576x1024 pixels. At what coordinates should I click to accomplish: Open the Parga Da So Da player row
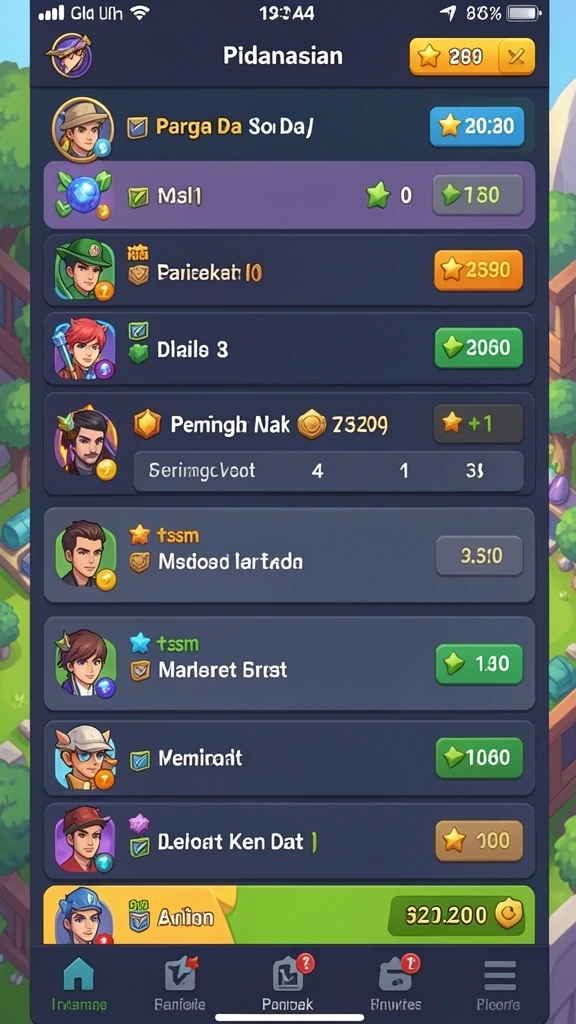[x=289, y=127]
